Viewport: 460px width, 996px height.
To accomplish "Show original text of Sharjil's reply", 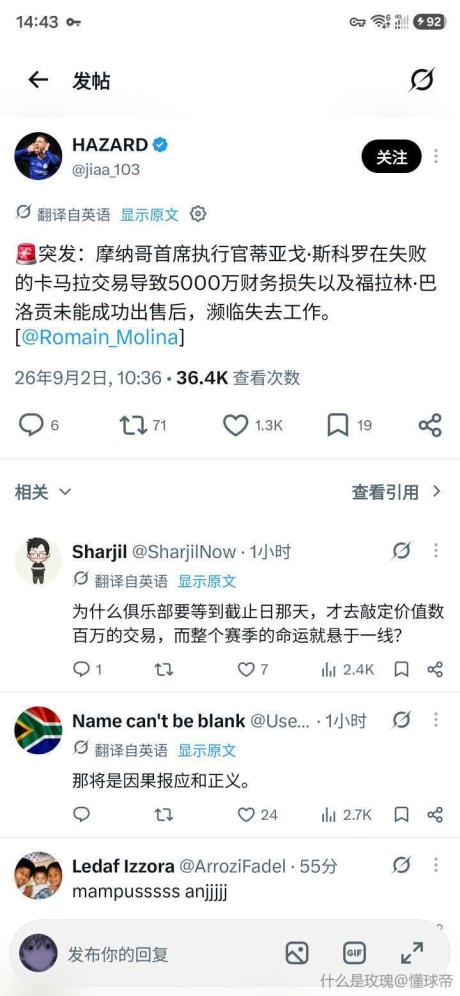I will pyautogui.click(x=207, y=581).
